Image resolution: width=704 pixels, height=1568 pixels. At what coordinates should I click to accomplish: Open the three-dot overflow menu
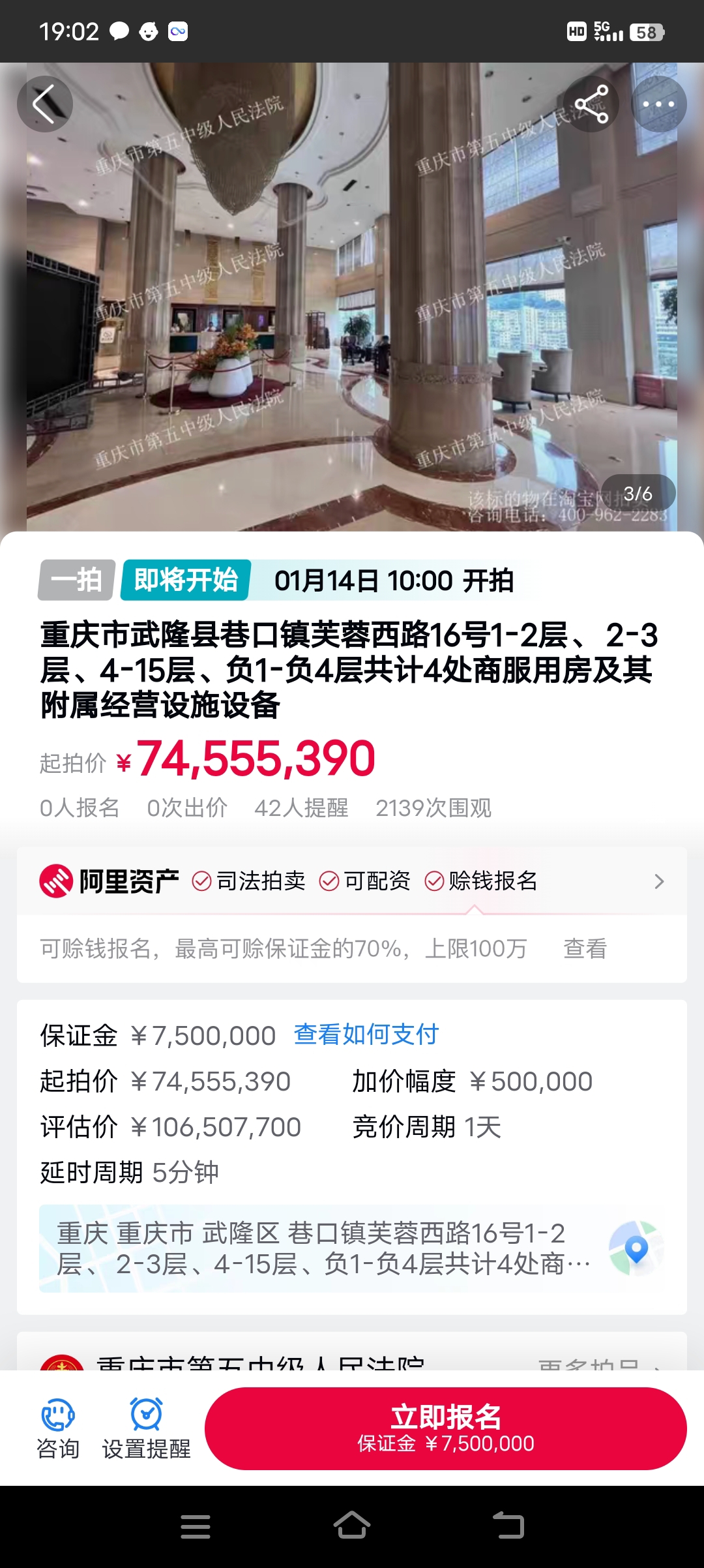tap(658, 104)
